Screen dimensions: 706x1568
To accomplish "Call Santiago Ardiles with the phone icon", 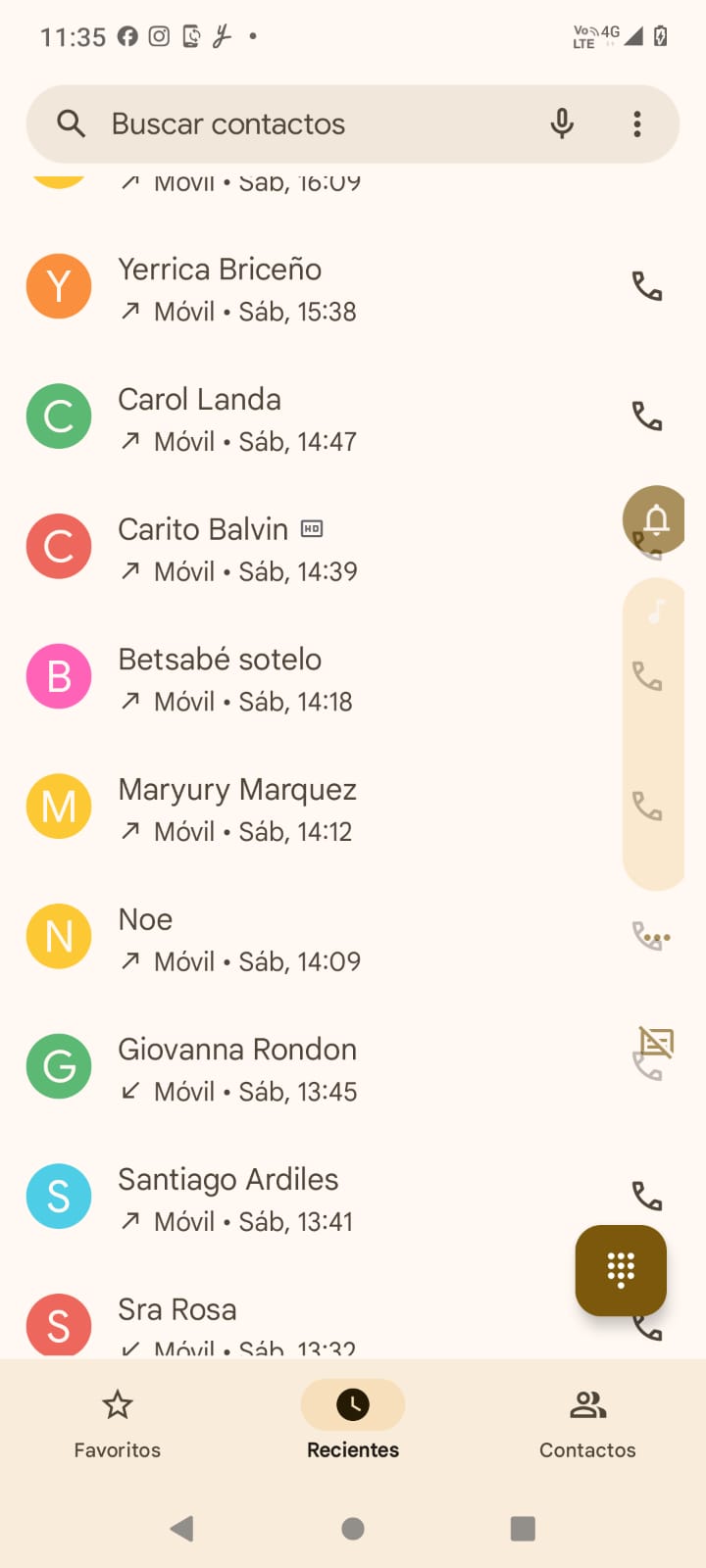I will tap(647, 1197).
